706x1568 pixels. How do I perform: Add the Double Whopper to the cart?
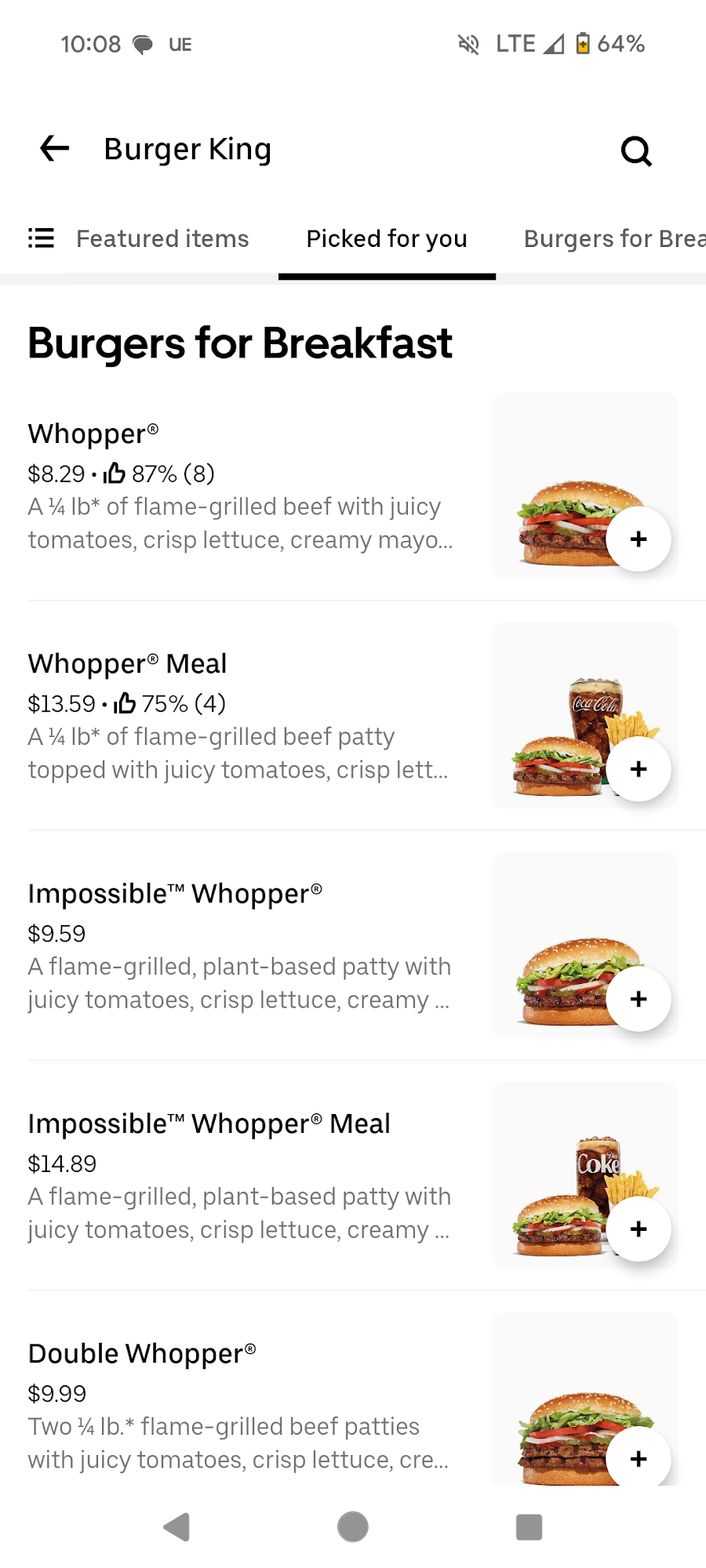[x=639, y=1458]
